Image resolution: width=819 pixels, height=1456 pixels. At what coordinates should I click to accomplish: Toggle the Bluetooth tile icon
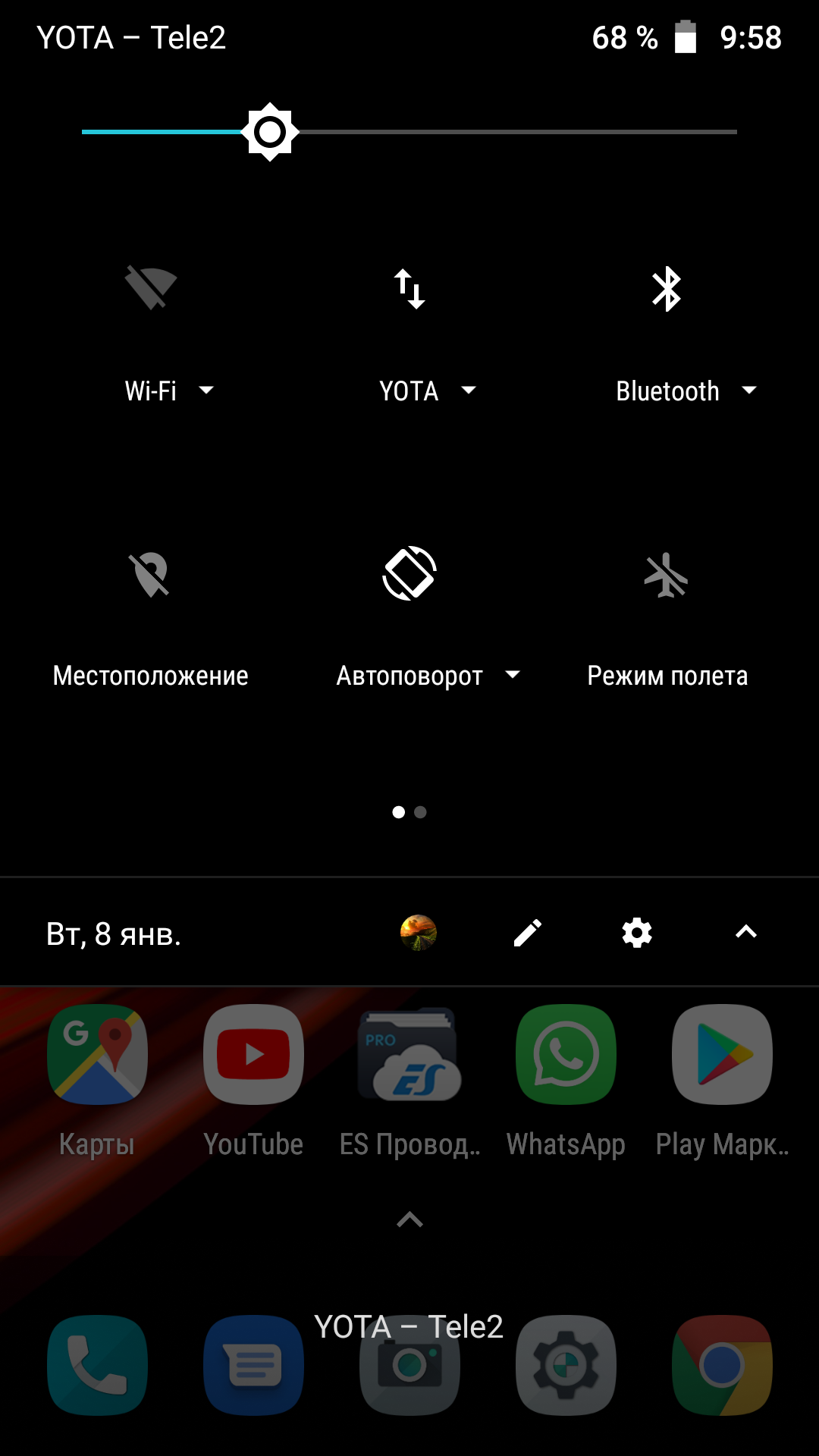tap(667, 289)
